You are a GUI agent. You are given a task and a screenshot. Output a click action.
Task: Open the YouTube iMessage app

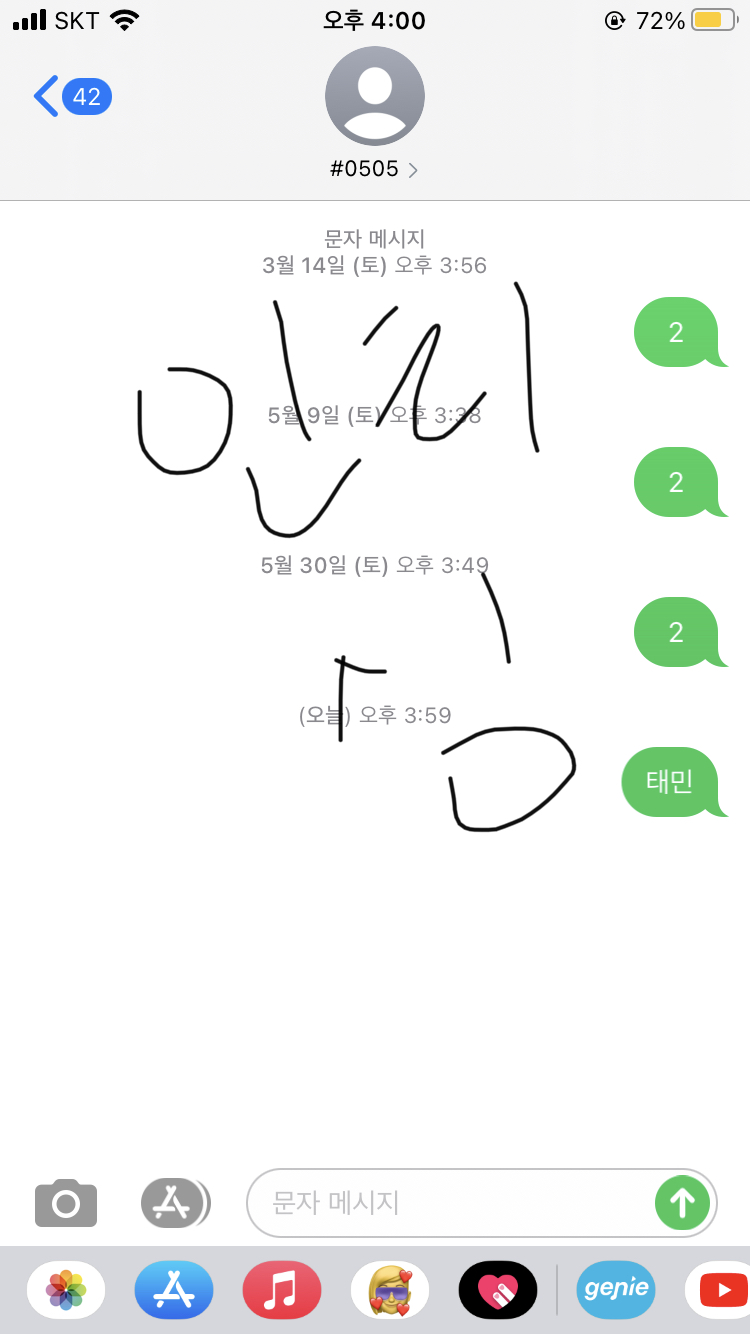(720, 1290)
